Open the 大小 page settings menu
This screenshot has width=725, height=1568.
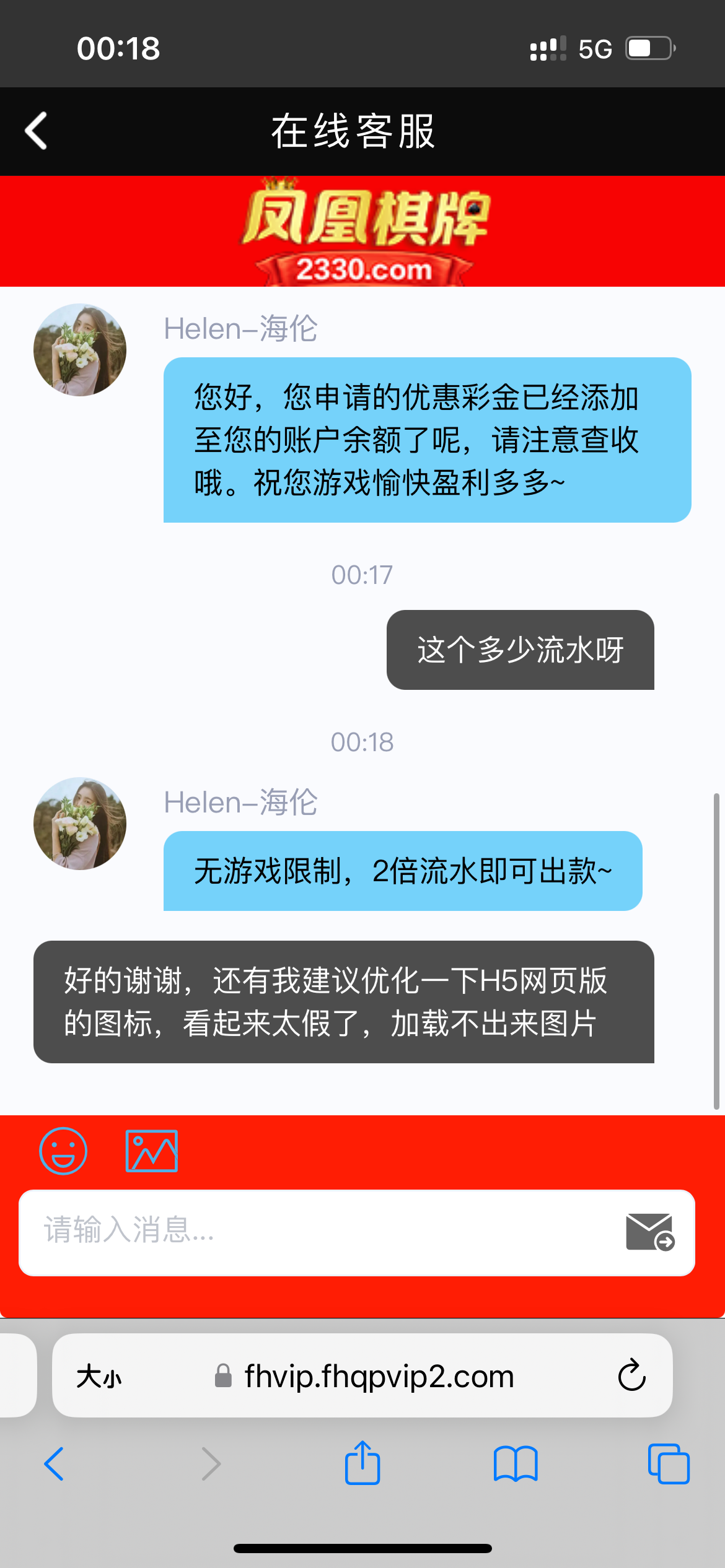[x=100, y=1376]
